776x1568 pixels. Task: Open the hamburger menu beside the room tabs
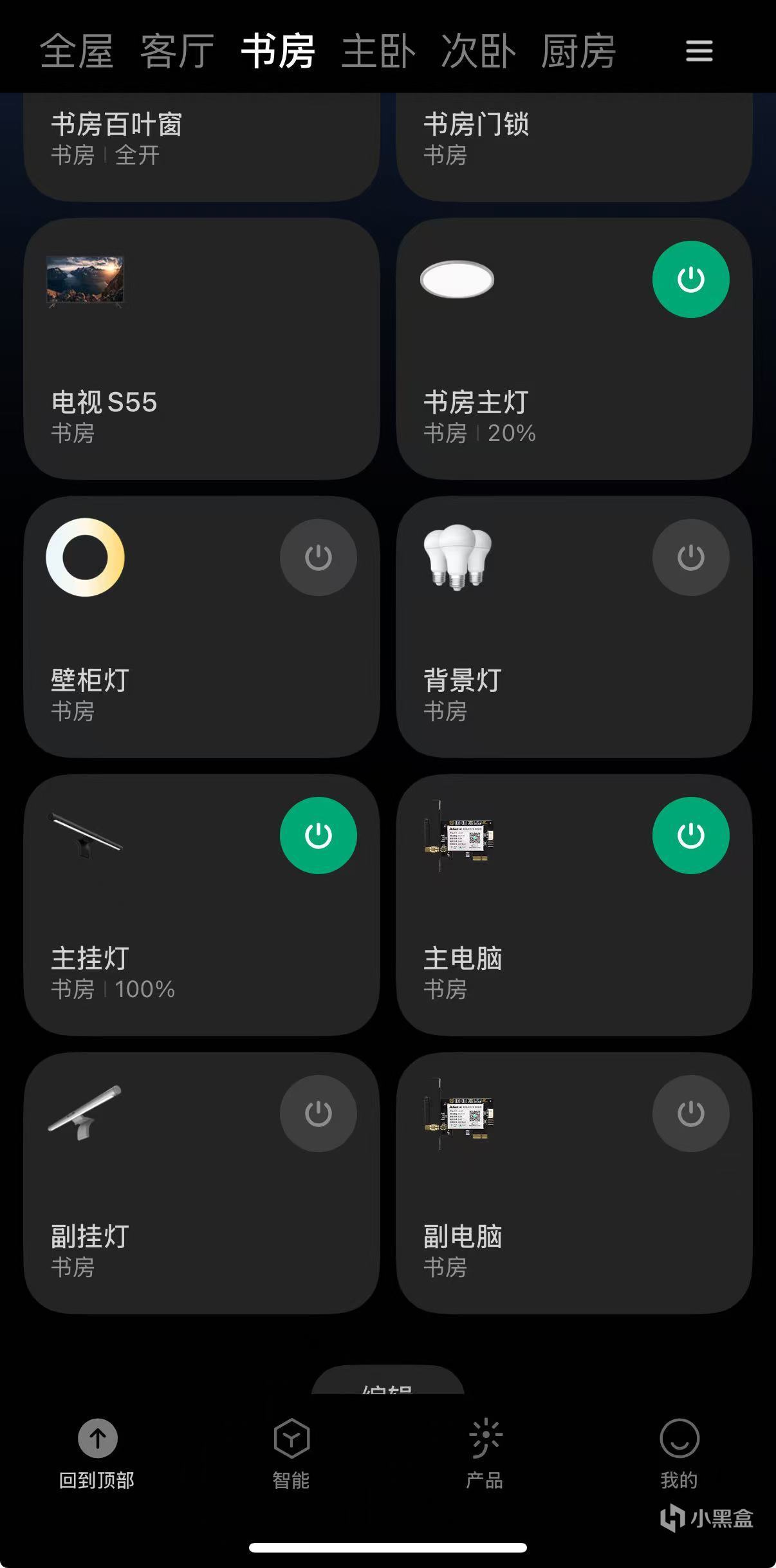coord(699,51)
